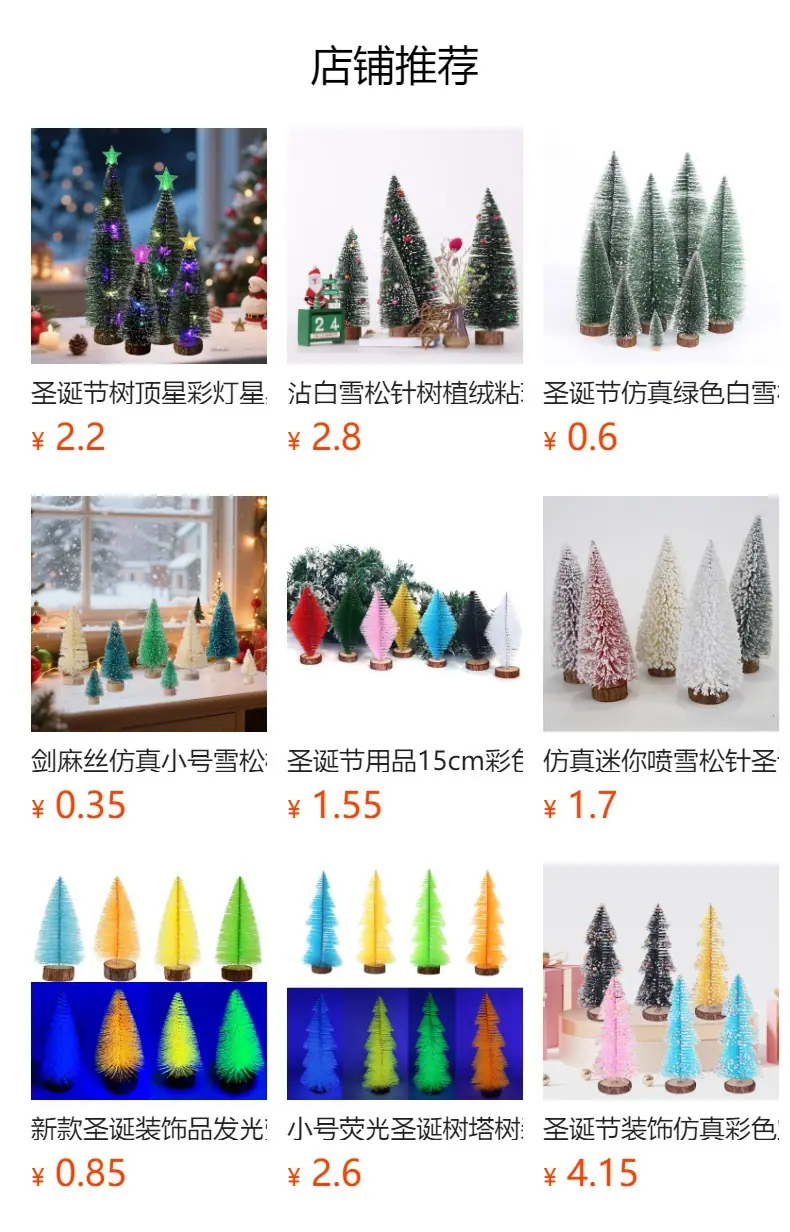Viewport: 790px width, 1232px height.
Task: Open the 剑麻丝仿真小号雪松 product at ¥0.35
Action: (148, 614)
